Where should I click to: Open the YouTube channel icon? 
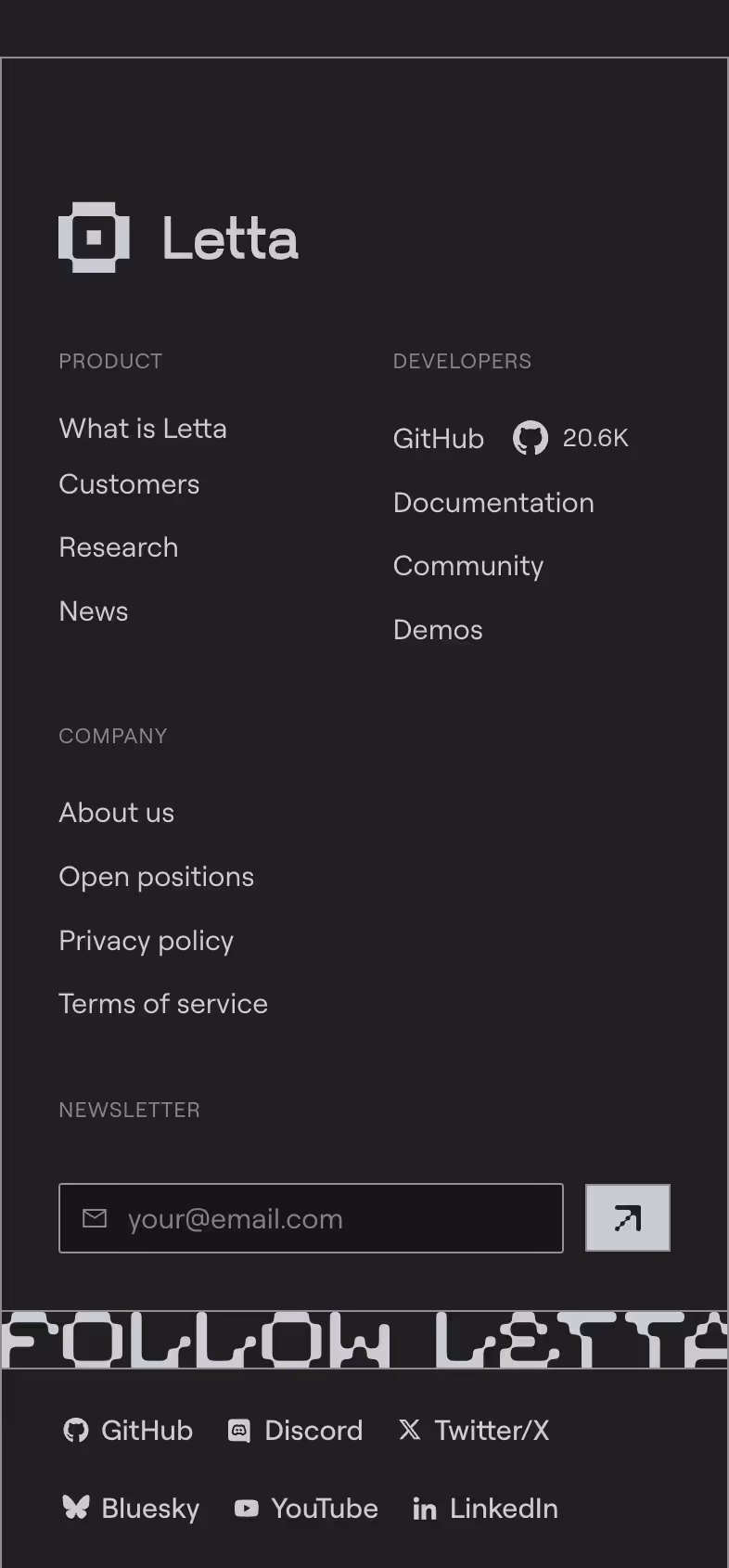(245, 1508)
